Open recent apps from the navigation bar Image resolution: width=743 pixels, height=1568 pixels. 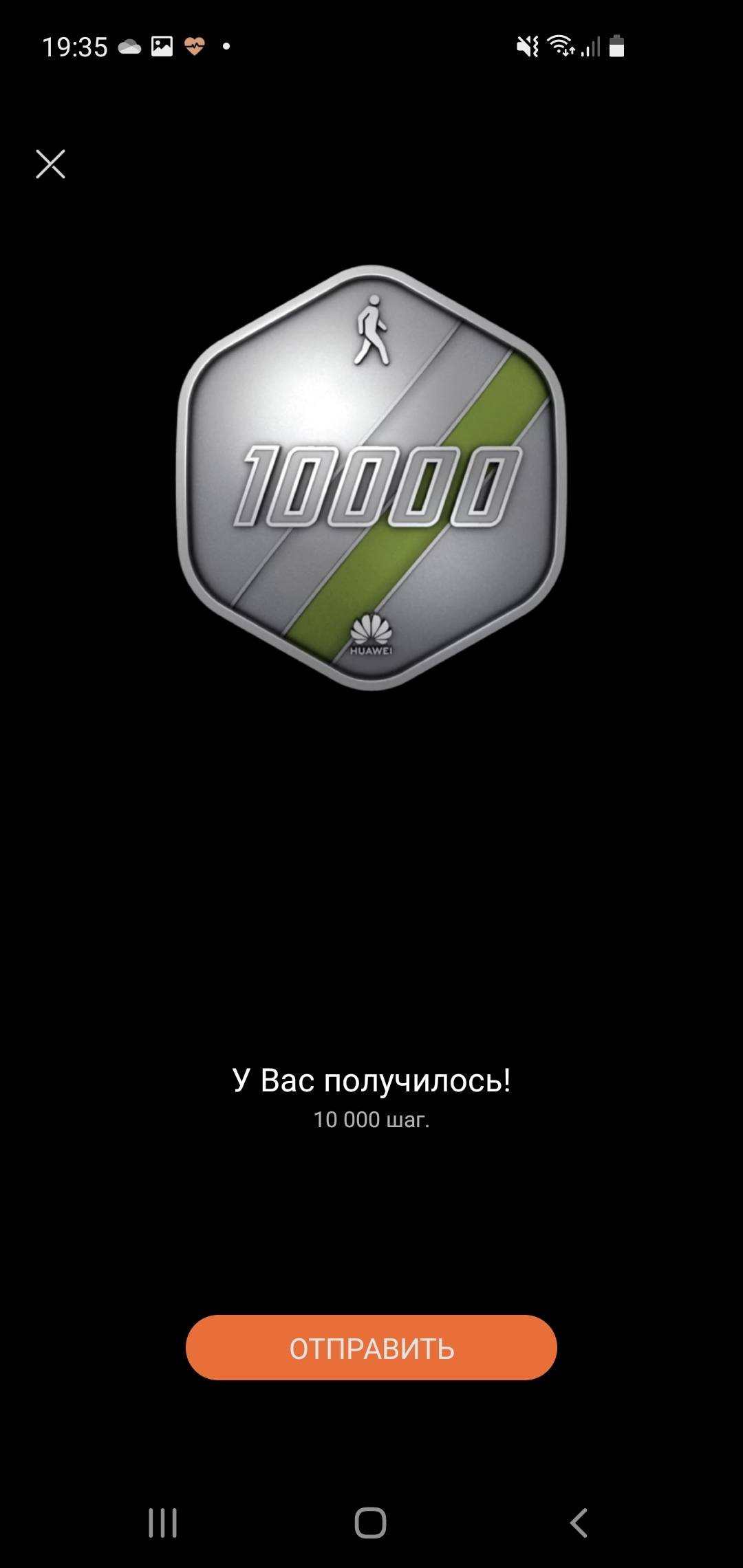click(162, 1523)
